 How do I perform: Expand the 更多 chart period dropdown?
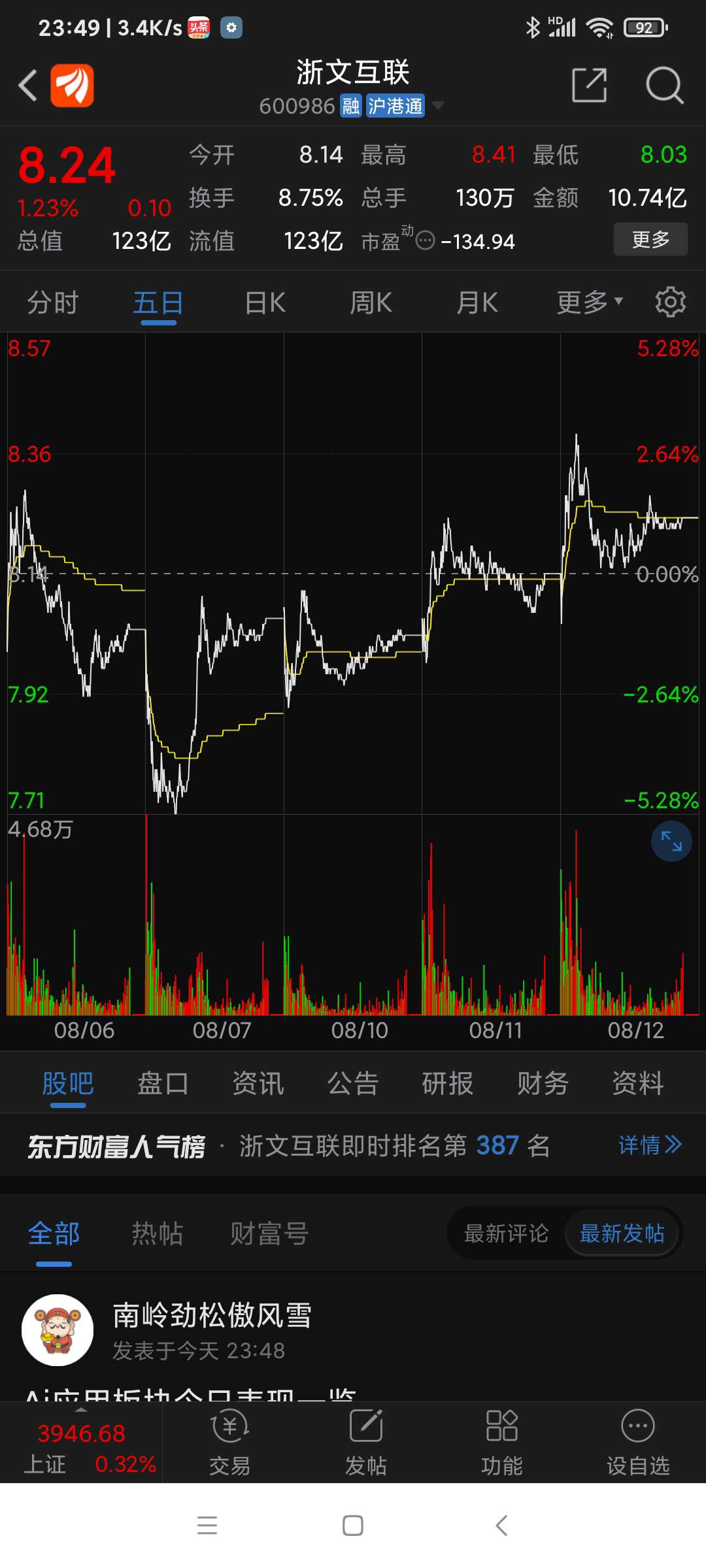(589, 302)
